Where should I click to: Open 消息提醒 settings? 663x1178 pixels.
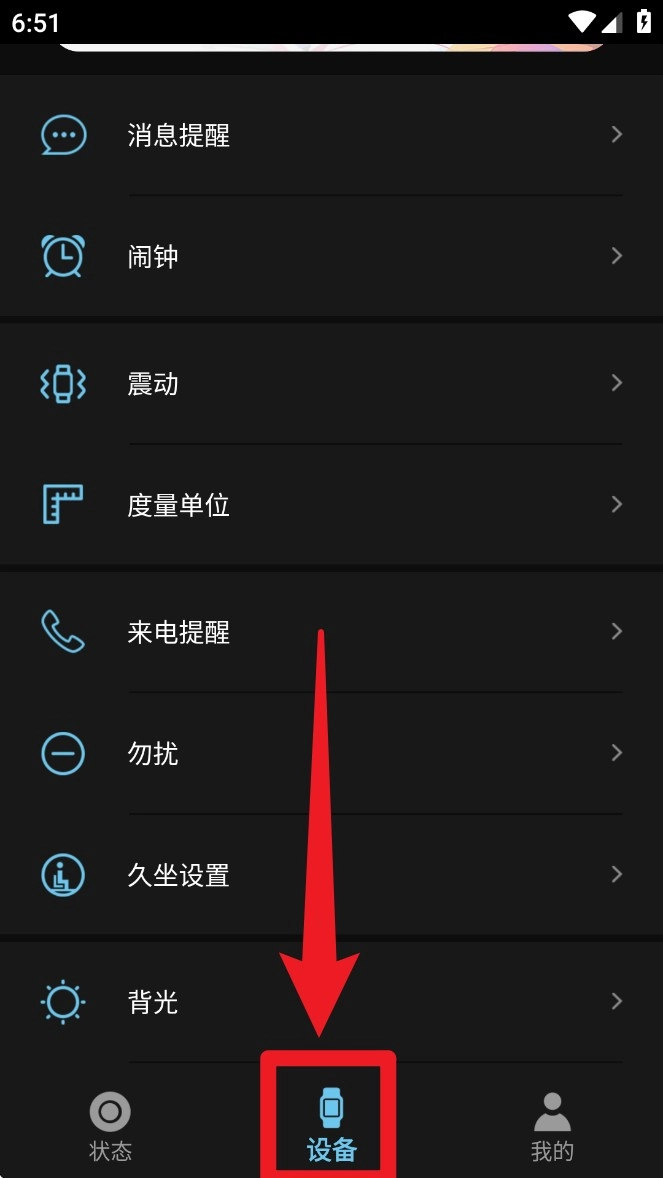click(x=330, y=135)
